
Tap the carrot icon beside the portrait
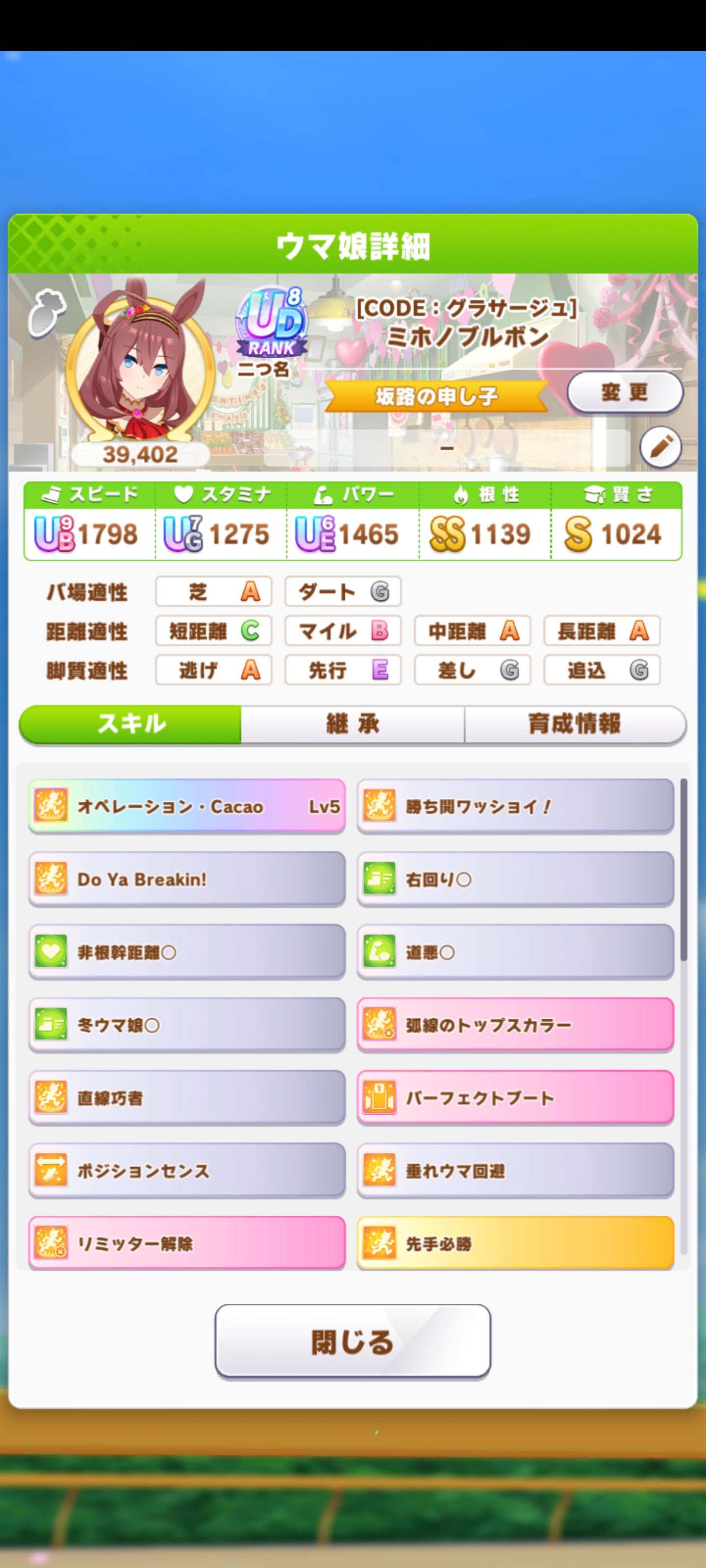click(47, 312)
